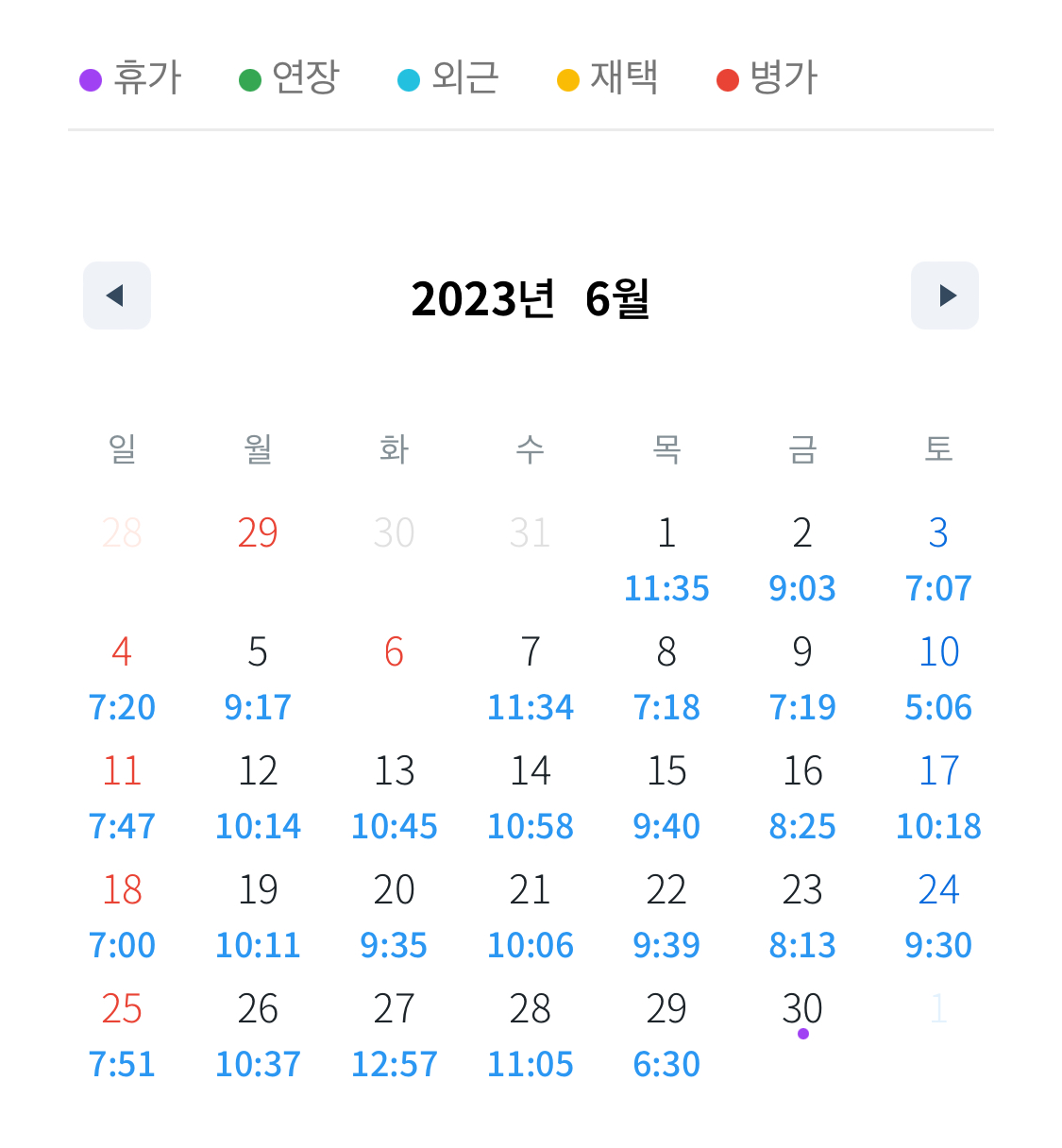Go to the previous month

117,295
